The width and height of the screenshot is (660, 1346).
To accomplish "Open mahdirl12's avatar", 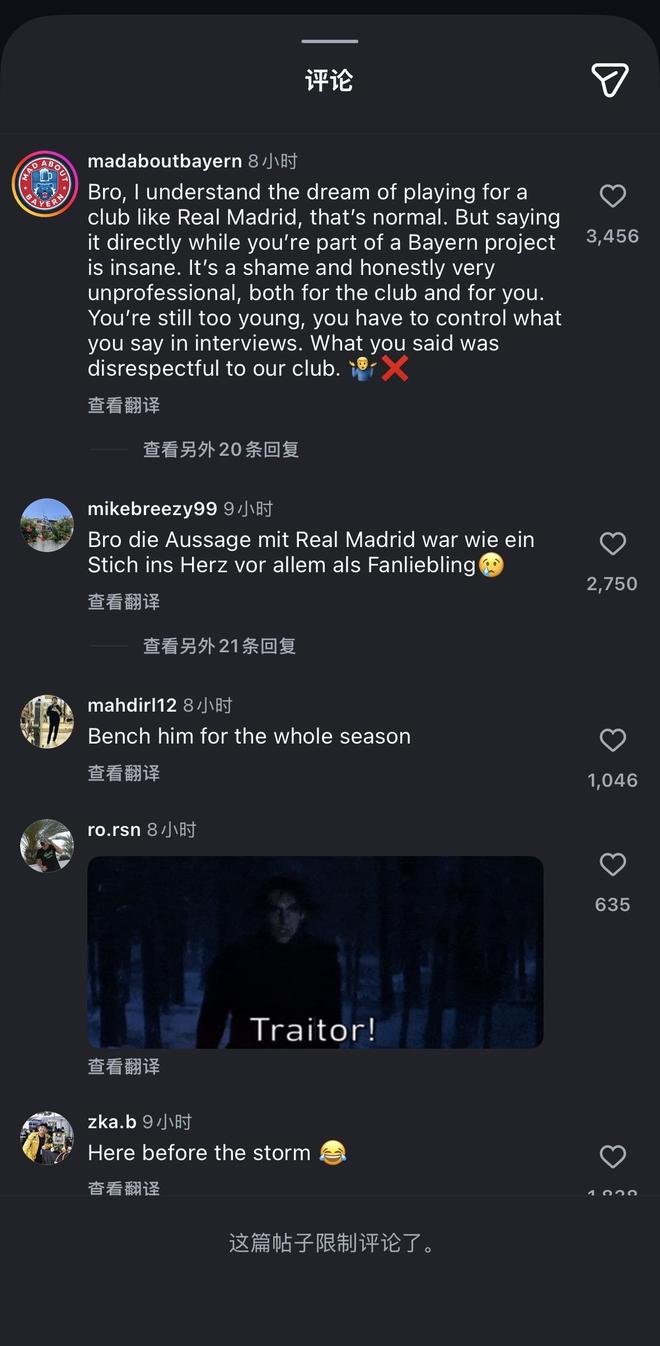I will click(x=46, y=721).
